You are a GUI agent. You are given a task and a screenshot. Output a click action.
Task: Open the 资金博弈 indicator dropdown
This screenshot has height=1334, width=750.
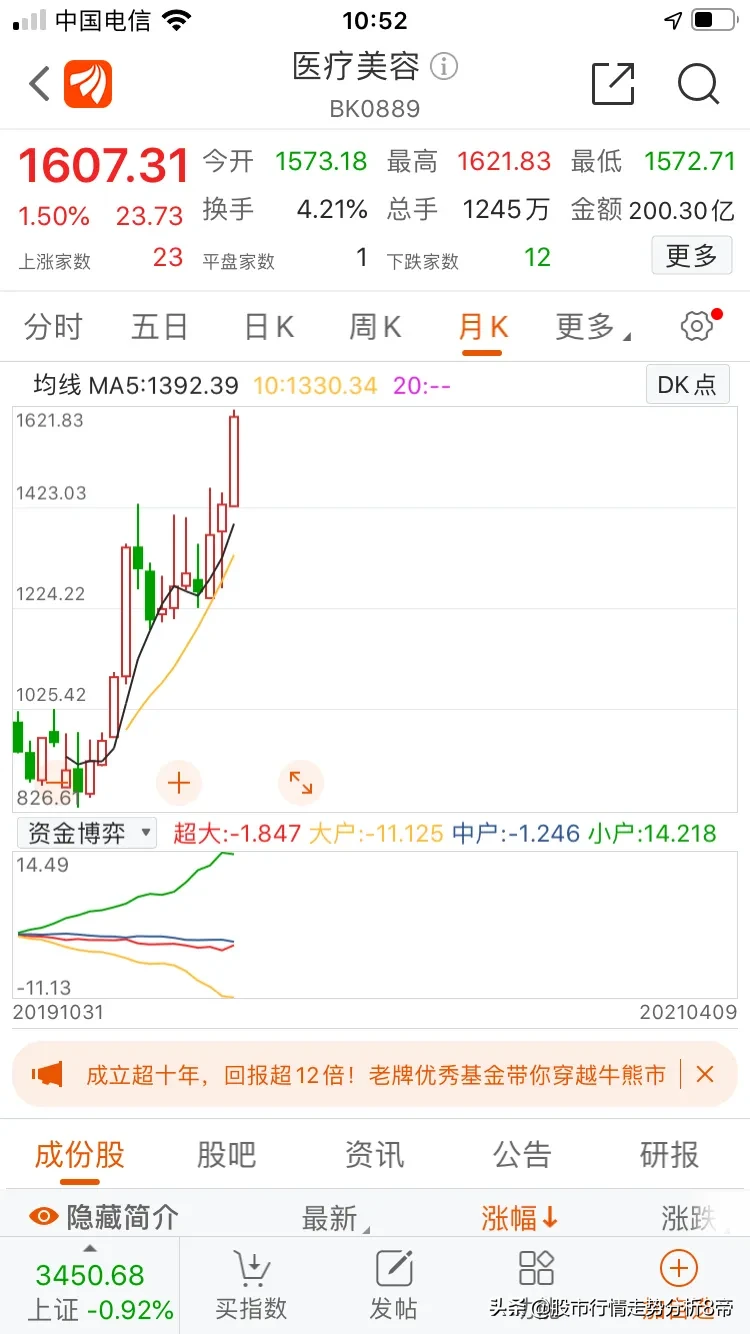point(87,833)
